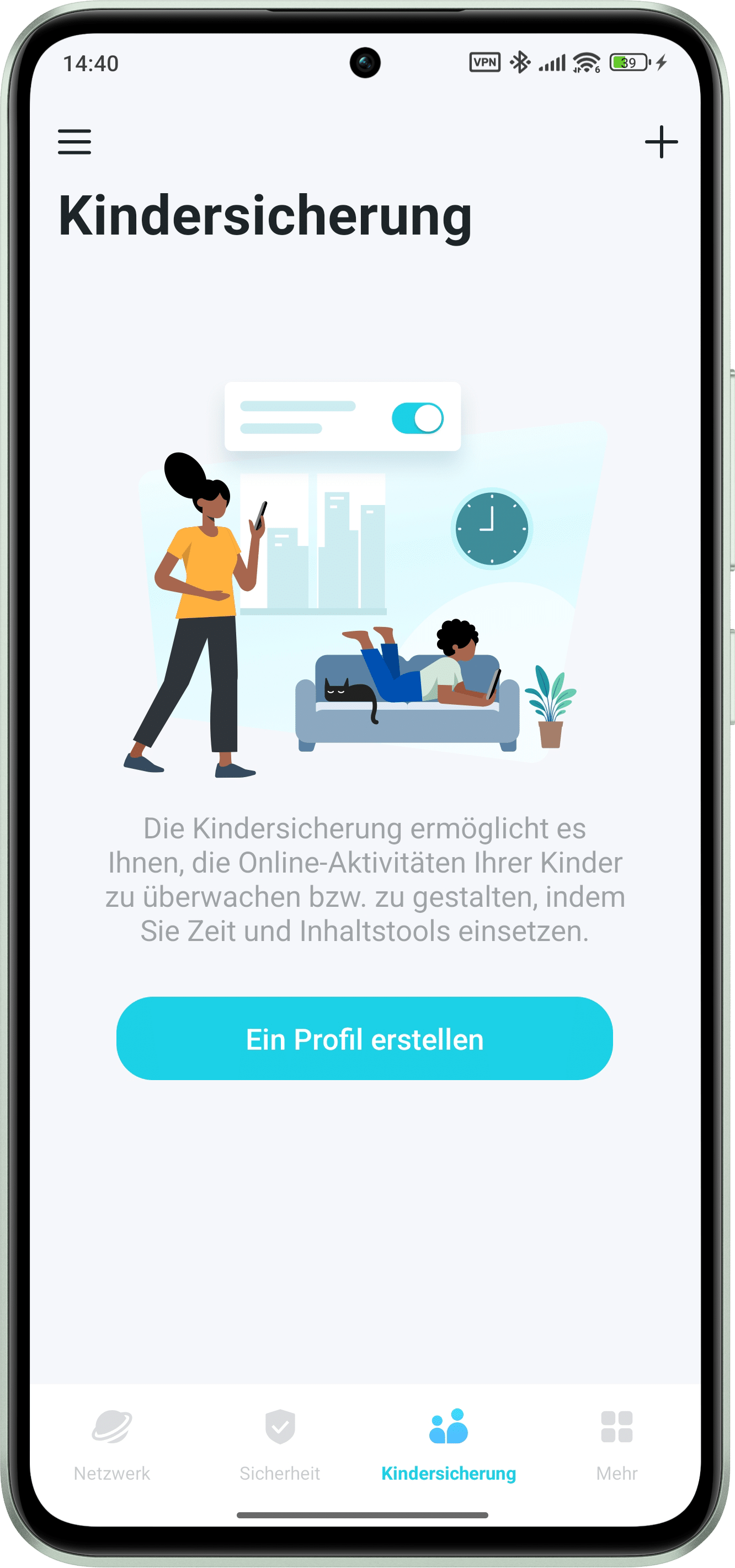
Task: Tap the plus icon to add a profile
Action: tap(661, 142)
